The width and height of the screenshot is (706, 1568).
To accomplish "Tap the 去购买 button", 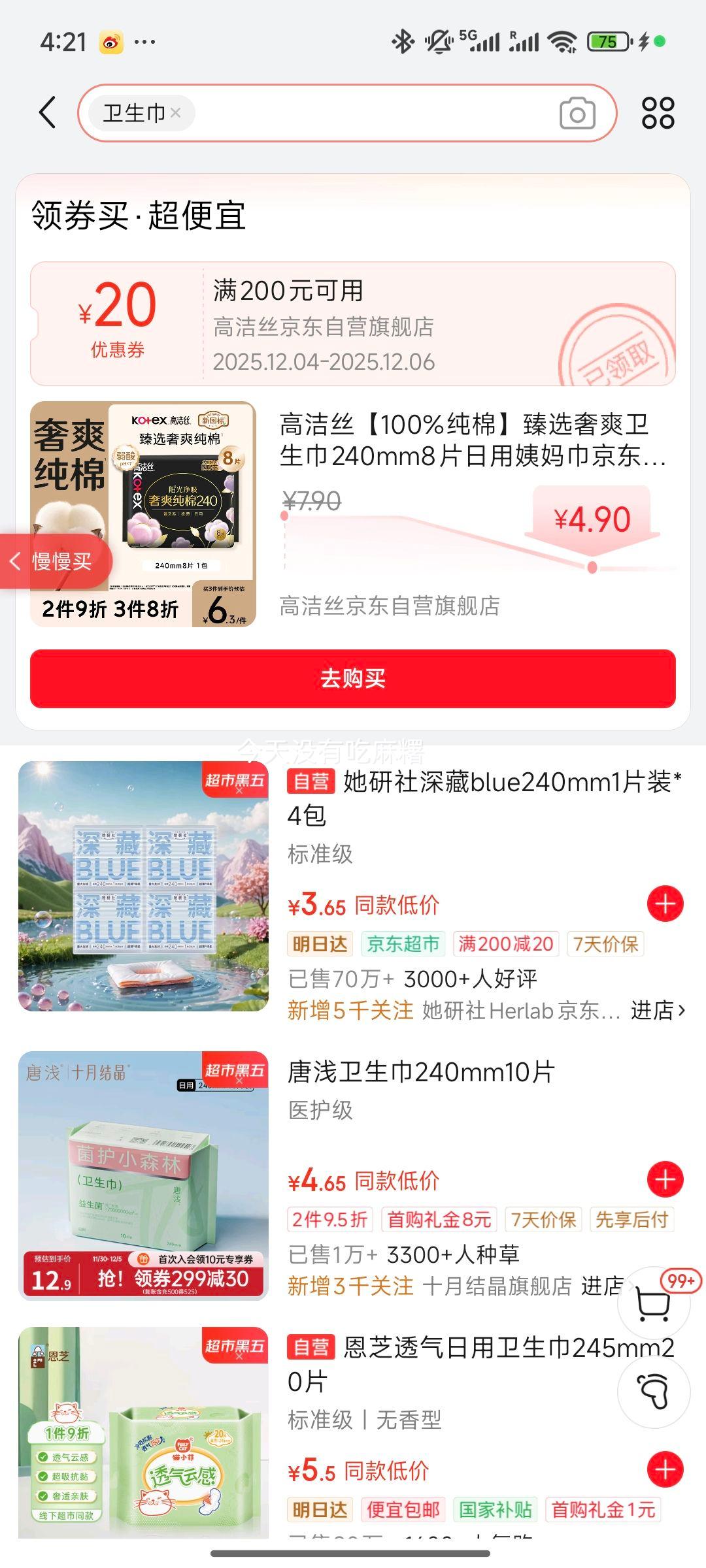I will pos(353,678).
